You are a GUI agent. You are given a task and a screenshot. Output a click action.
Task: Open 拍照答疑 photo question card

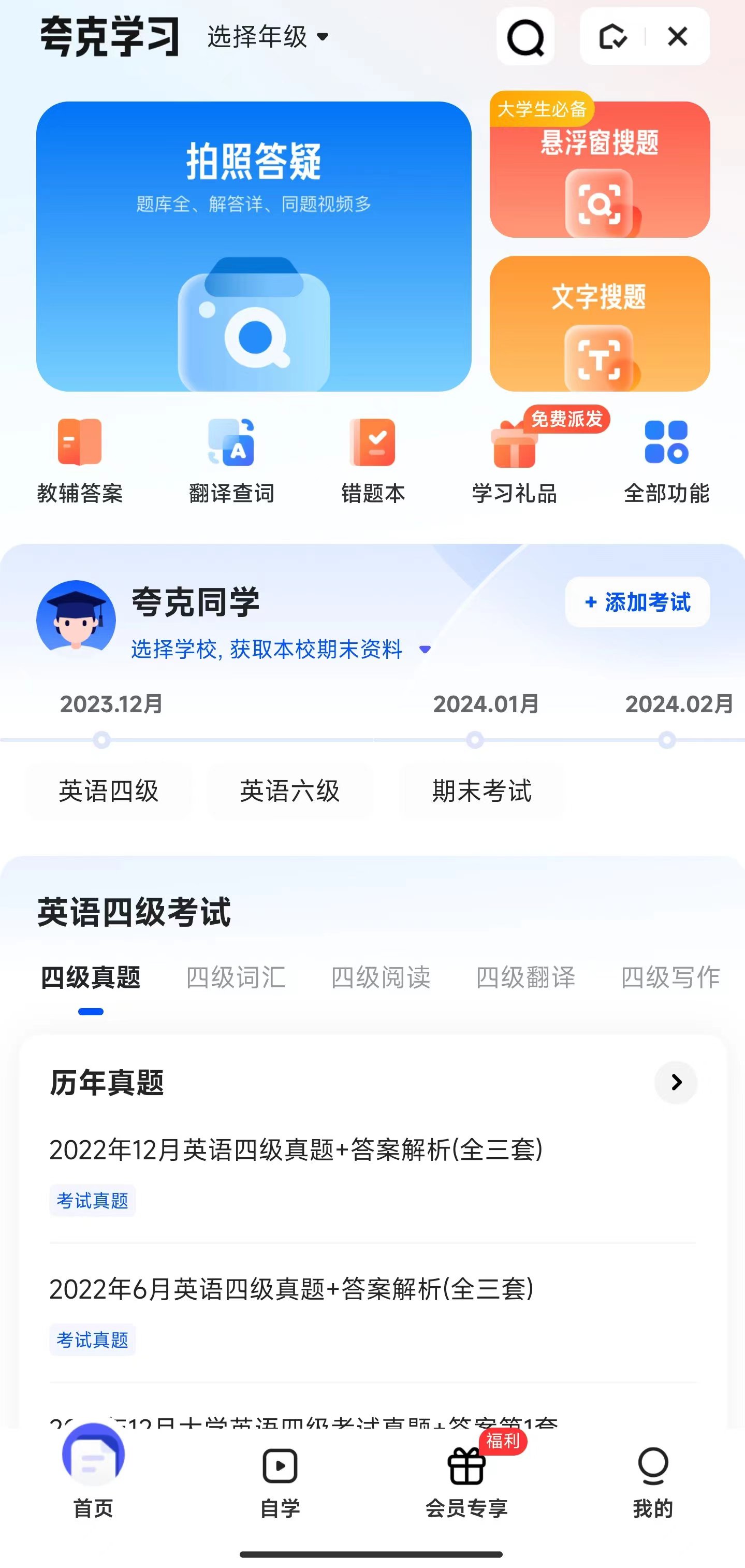254,247
